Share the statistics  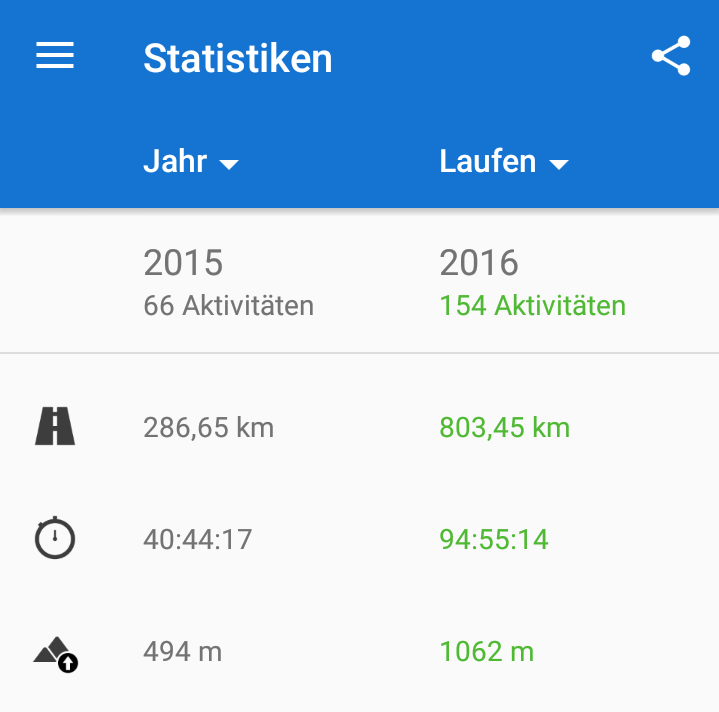(670, 57)
